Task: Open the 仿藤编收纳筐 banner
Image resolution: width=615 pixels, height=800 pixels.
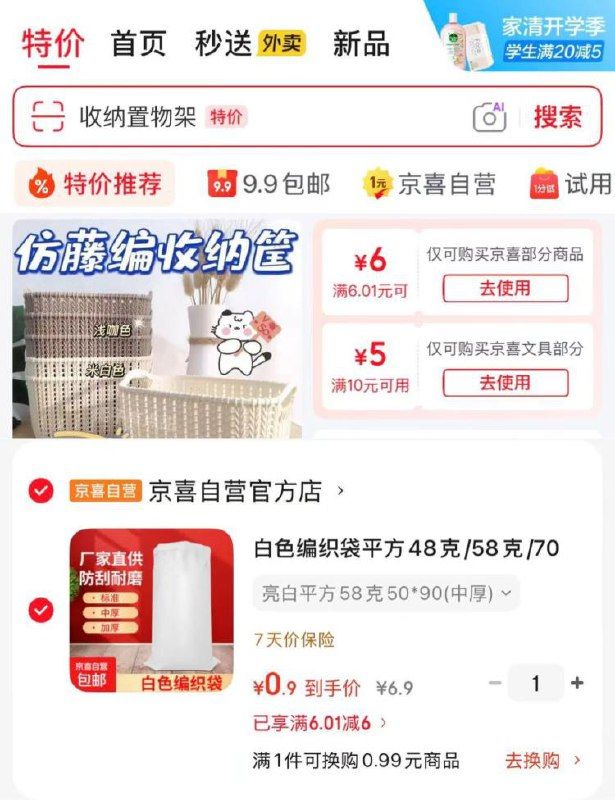Action: 157,329
